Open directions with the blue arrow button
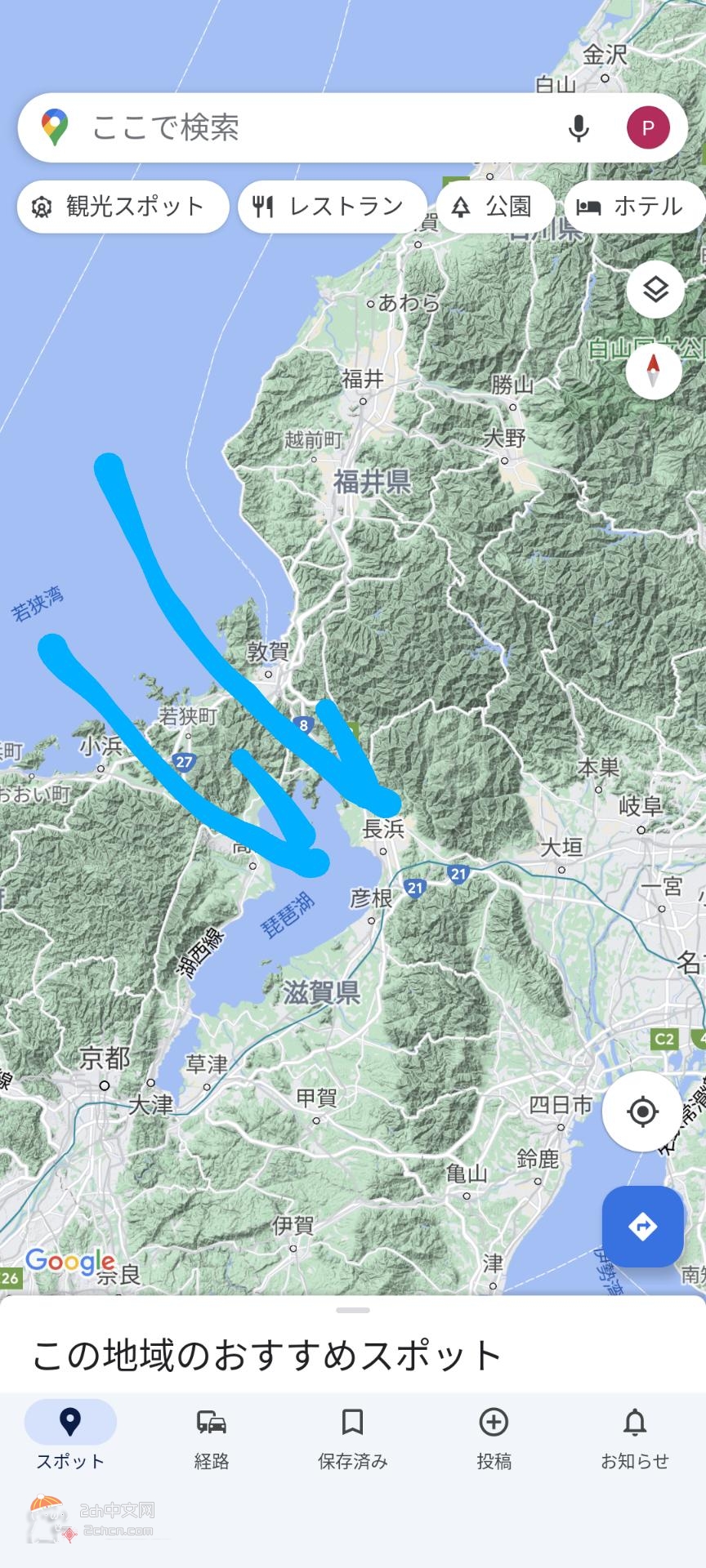706x1568 pixels. coord(642,1226)
